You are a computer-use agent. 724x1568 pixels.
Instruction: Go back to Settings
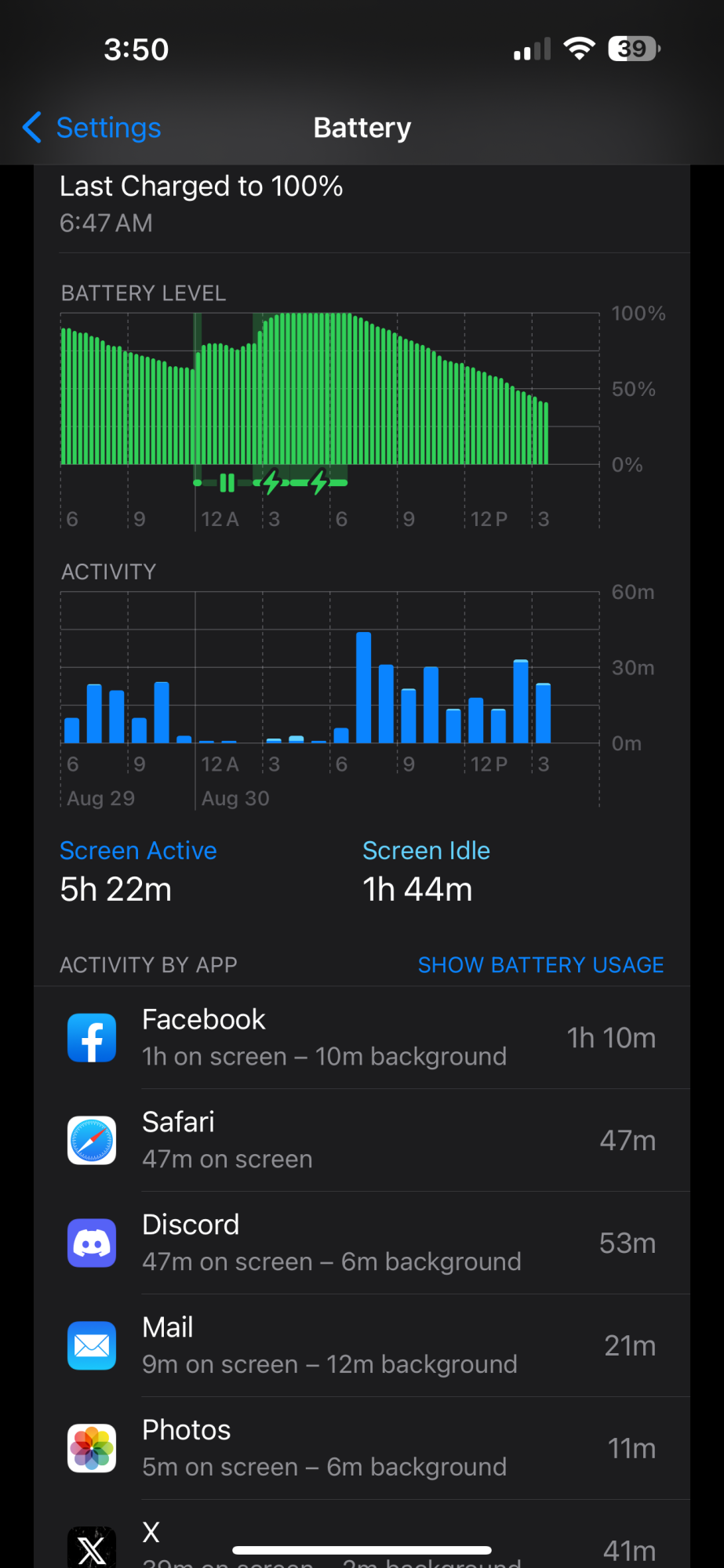coord(93,127)
